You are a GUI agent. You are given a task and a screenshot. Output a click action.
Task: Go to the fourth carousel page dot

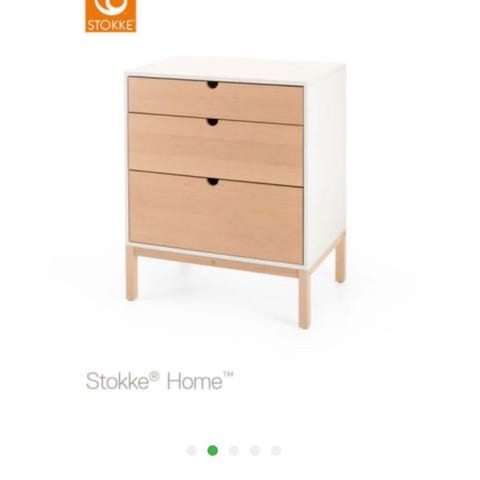pos(255,451)
